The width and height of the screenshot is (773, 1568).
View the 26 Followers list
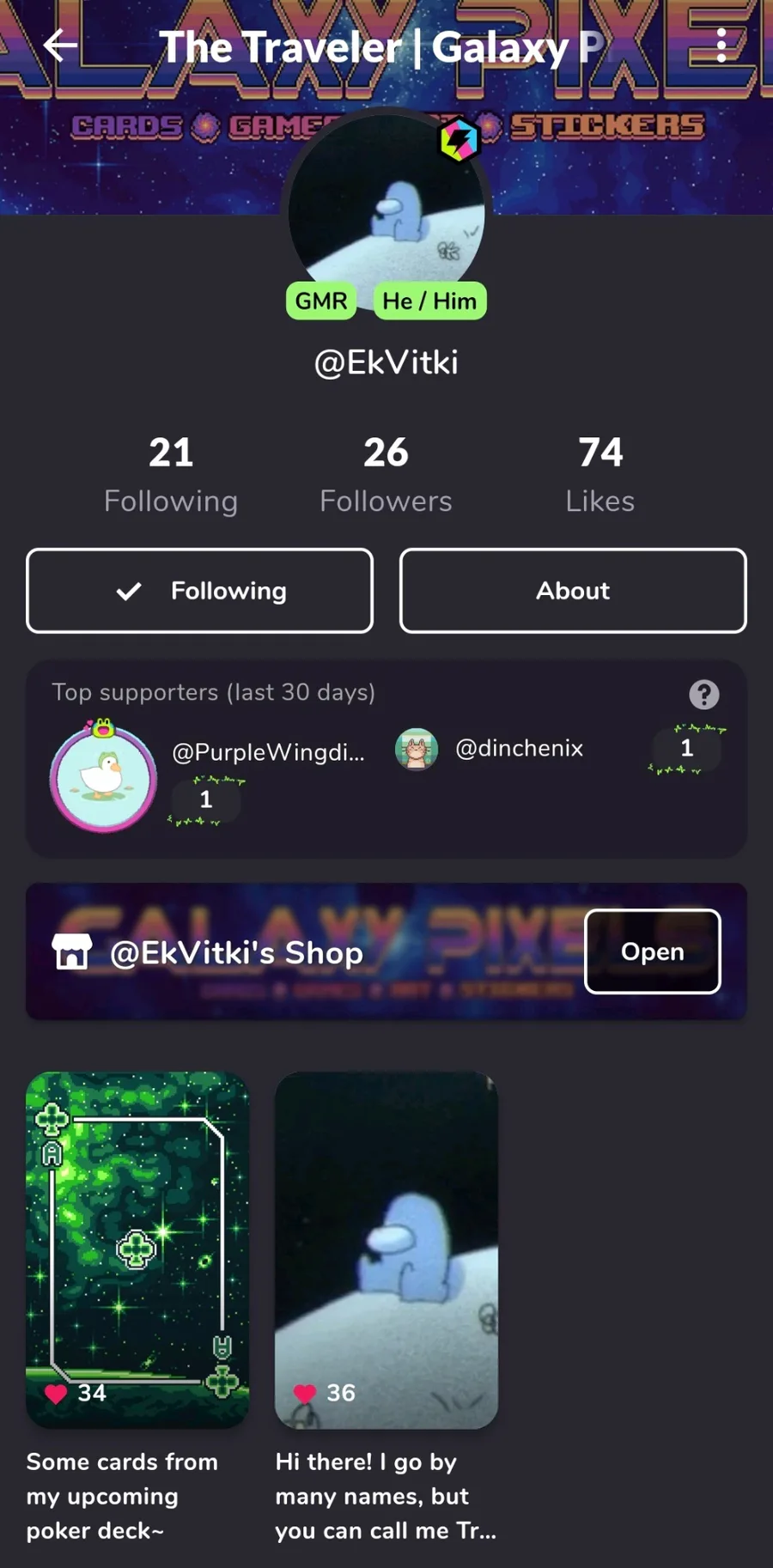(386, 475)
